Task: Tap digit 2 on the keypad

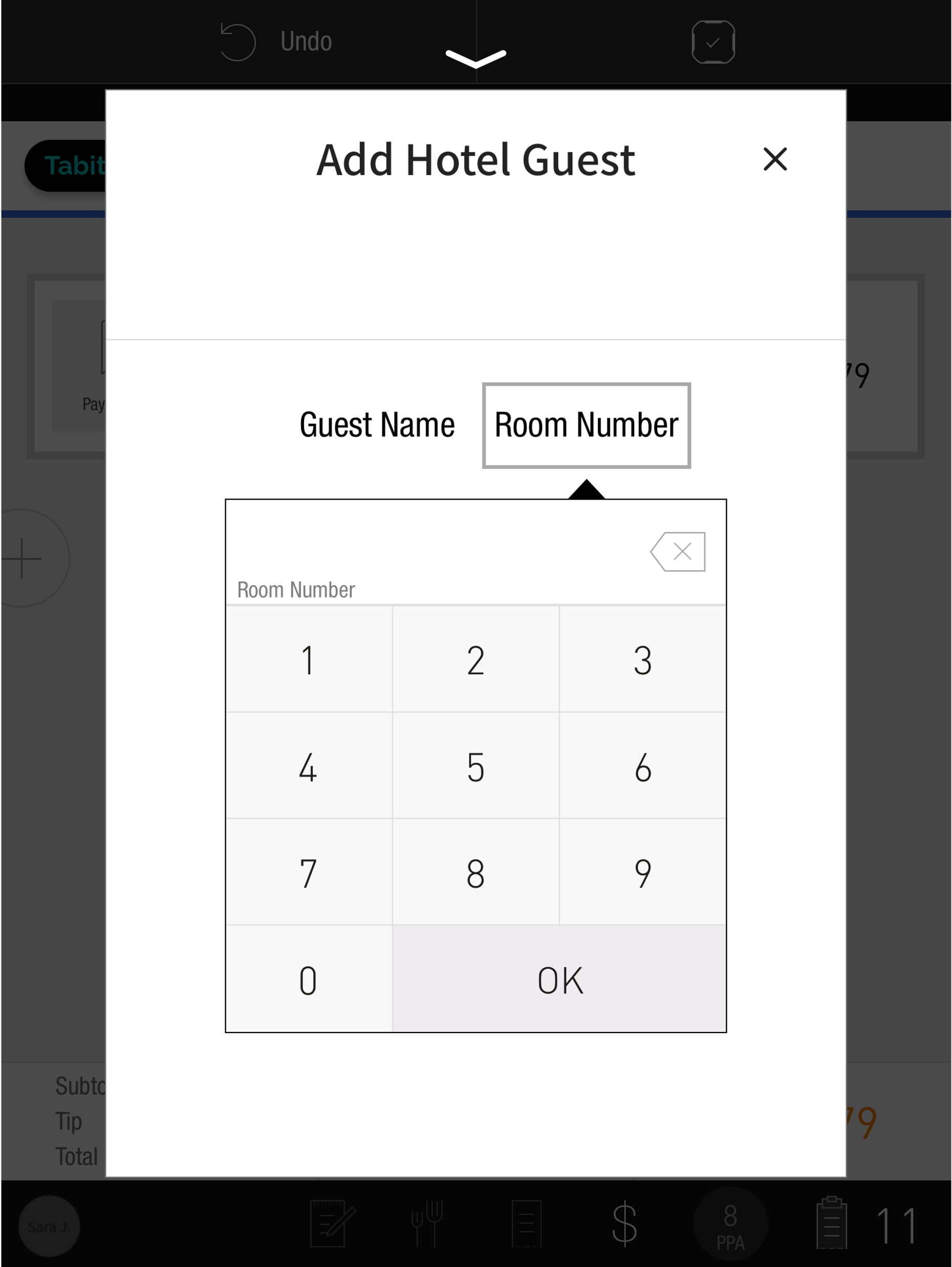Action: point(475,660)
